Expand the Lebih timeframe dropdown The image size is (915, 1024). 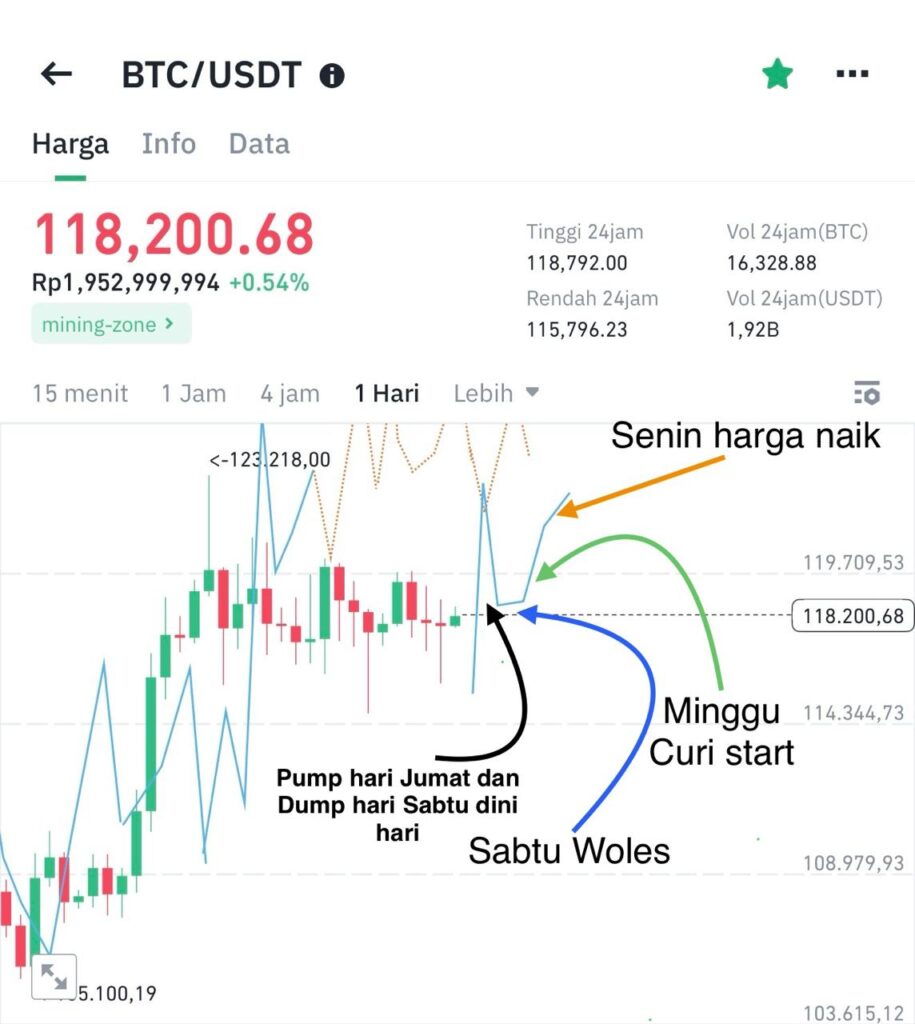pos(496,393)
